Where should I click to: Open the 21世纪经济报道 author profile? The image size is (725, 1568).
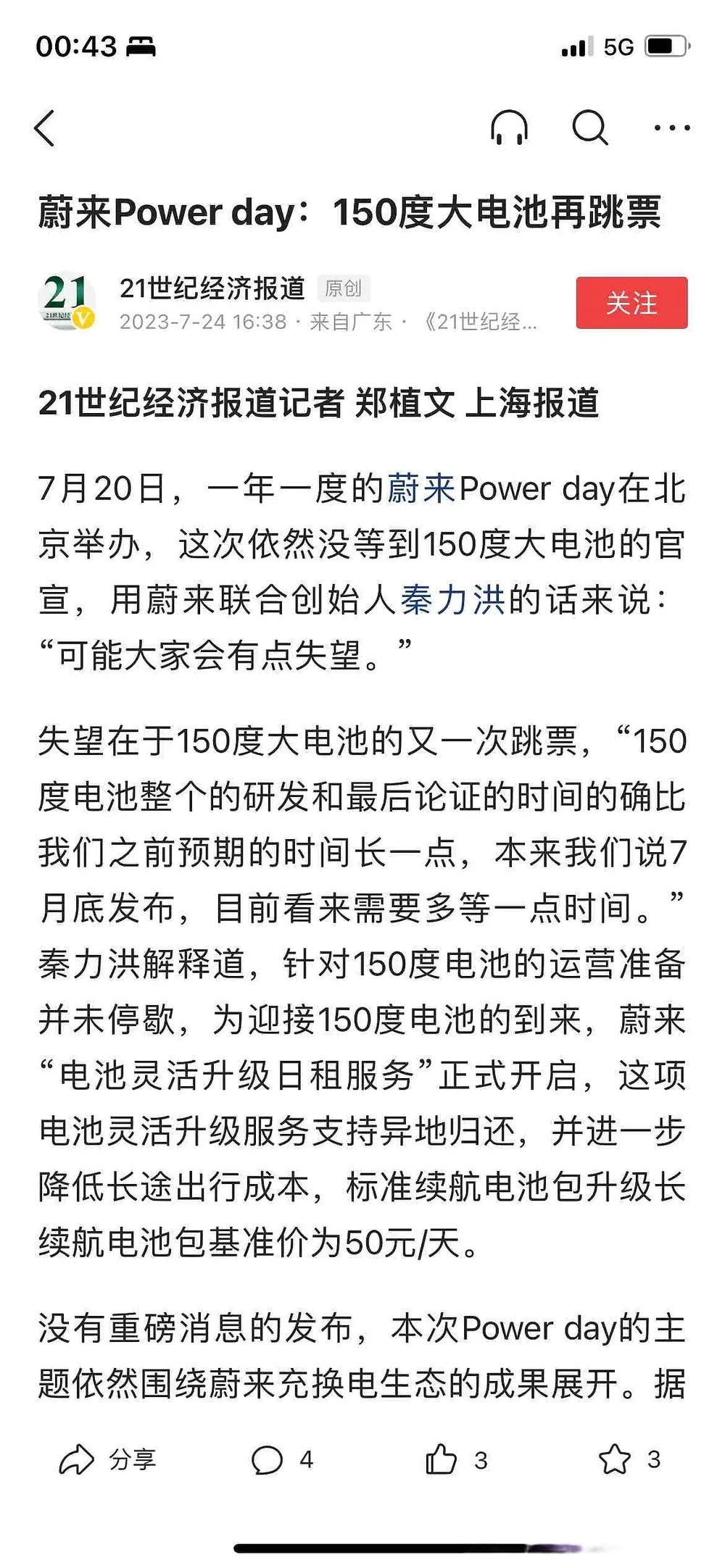[212, 288]
